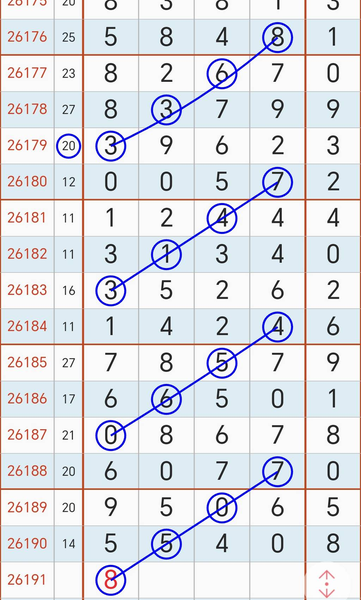Tap the floating up-down arrow jump button
The image size is (361, 600).
(327, 584)
